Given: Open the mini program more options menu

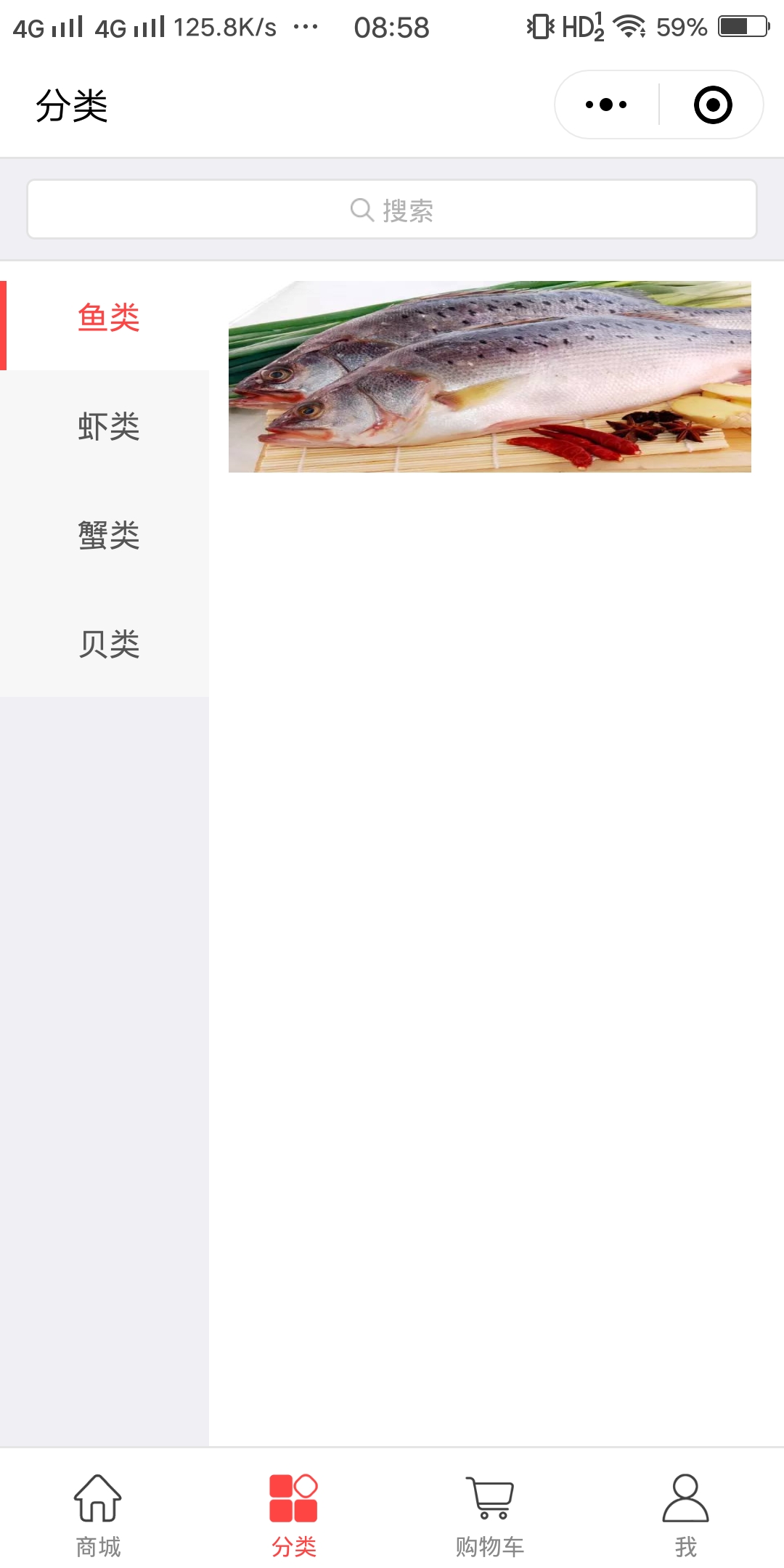Looking at the screenshot, I should 606,105.
